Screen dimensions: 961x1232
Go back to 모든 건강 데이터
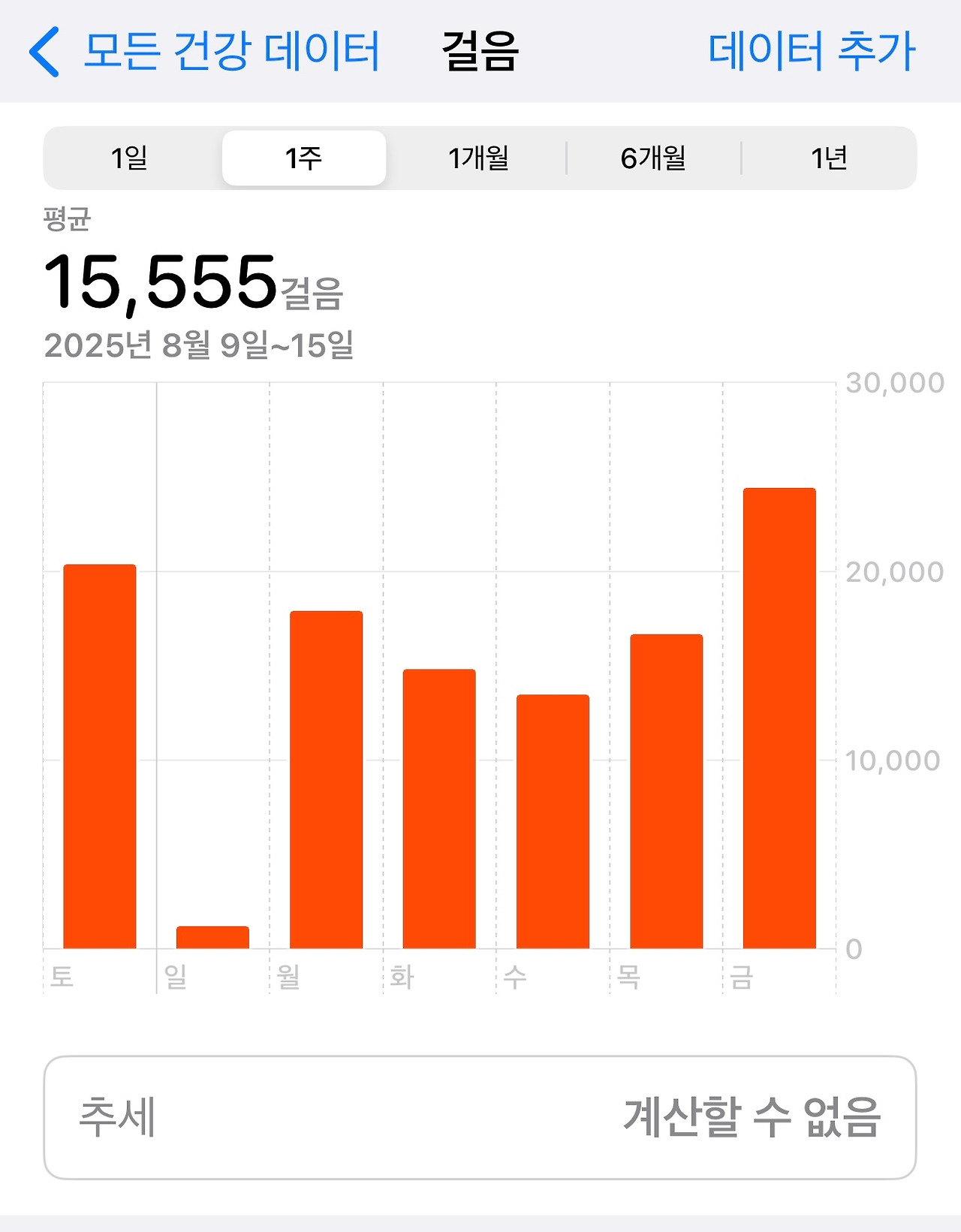[204, 51]
